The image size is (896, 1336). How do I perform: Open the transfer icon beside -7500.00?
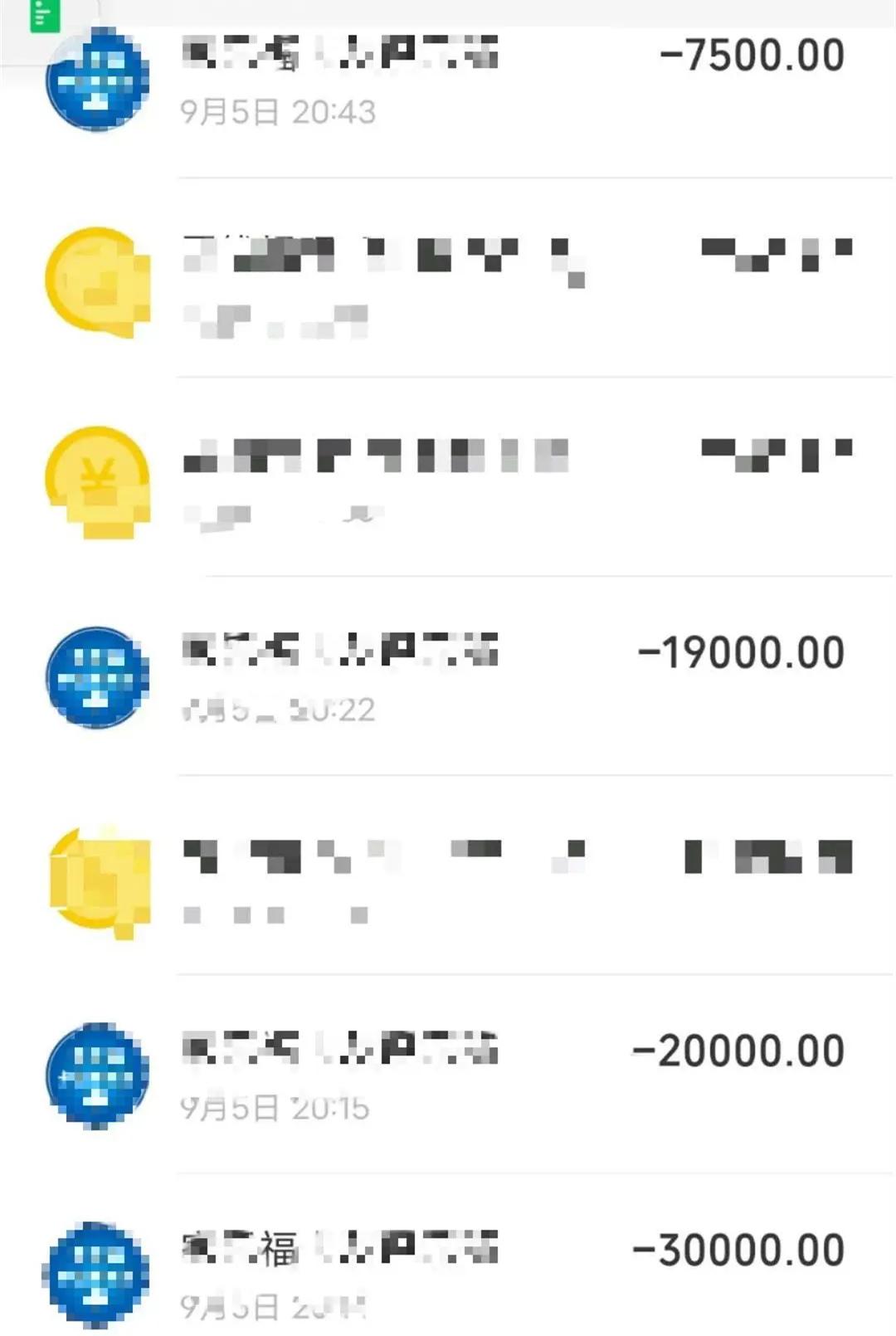click(95, 80)
